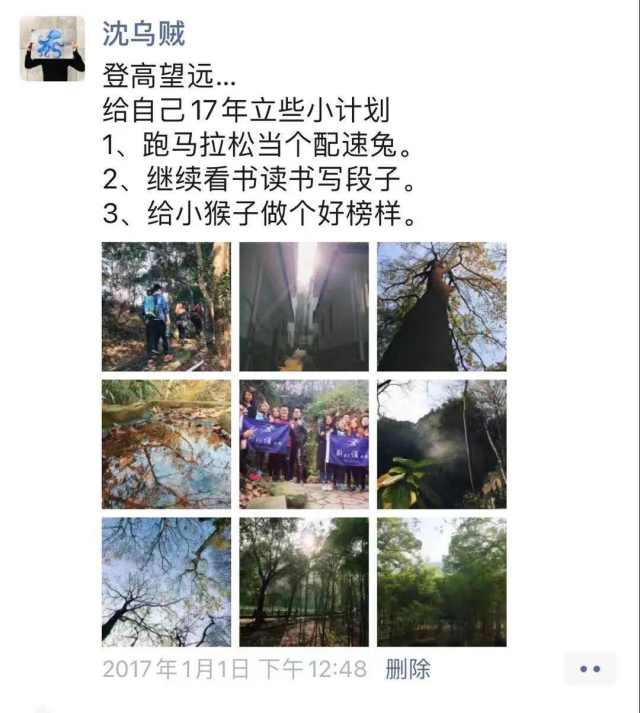View the photo of the misty cliff
The image size is (640, 713).
click(441, 444)
